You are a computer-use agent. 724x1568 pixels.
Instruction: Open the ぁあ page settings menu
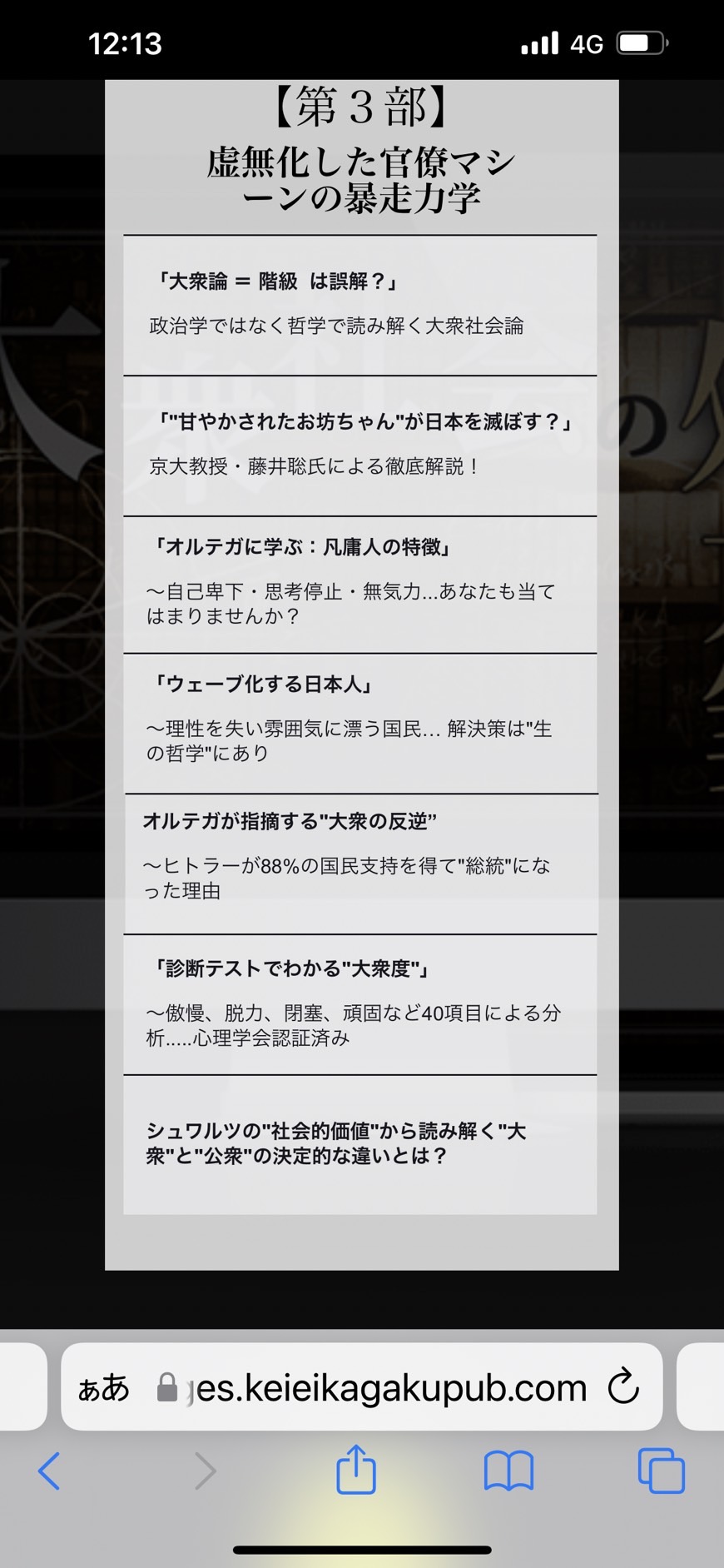103,1387
